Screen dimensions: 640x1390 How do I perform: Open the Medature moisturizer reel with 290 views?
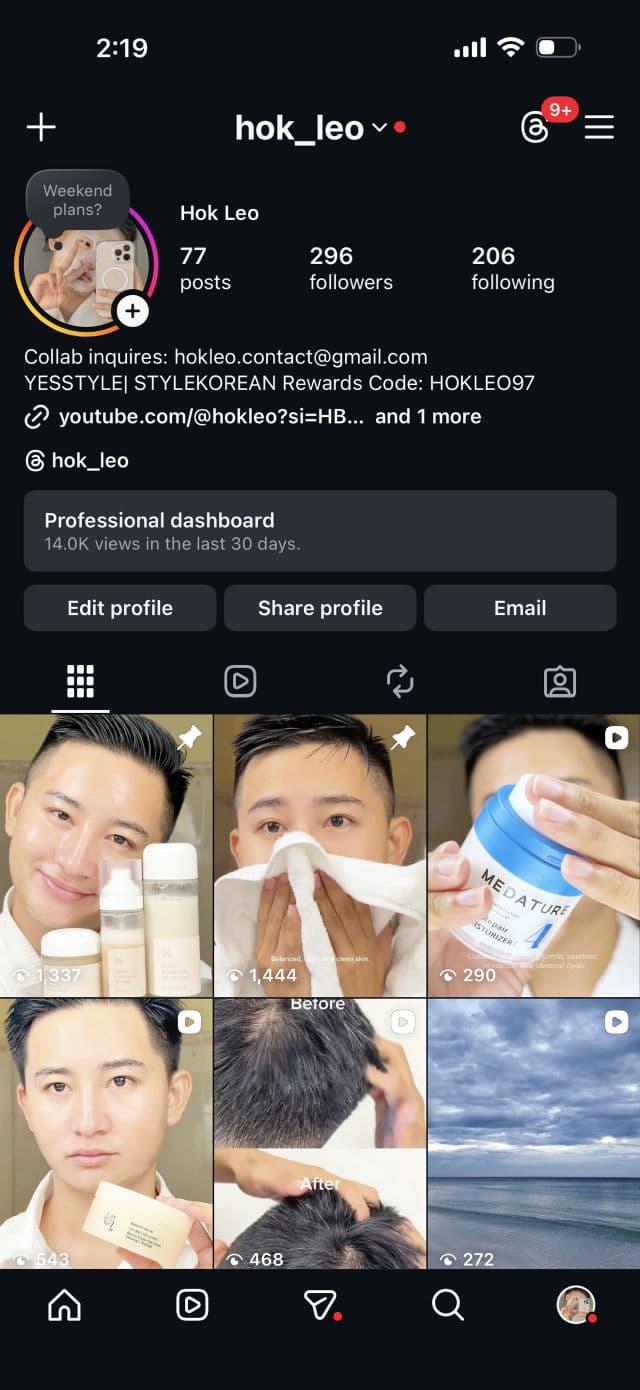tap(534, 855)
